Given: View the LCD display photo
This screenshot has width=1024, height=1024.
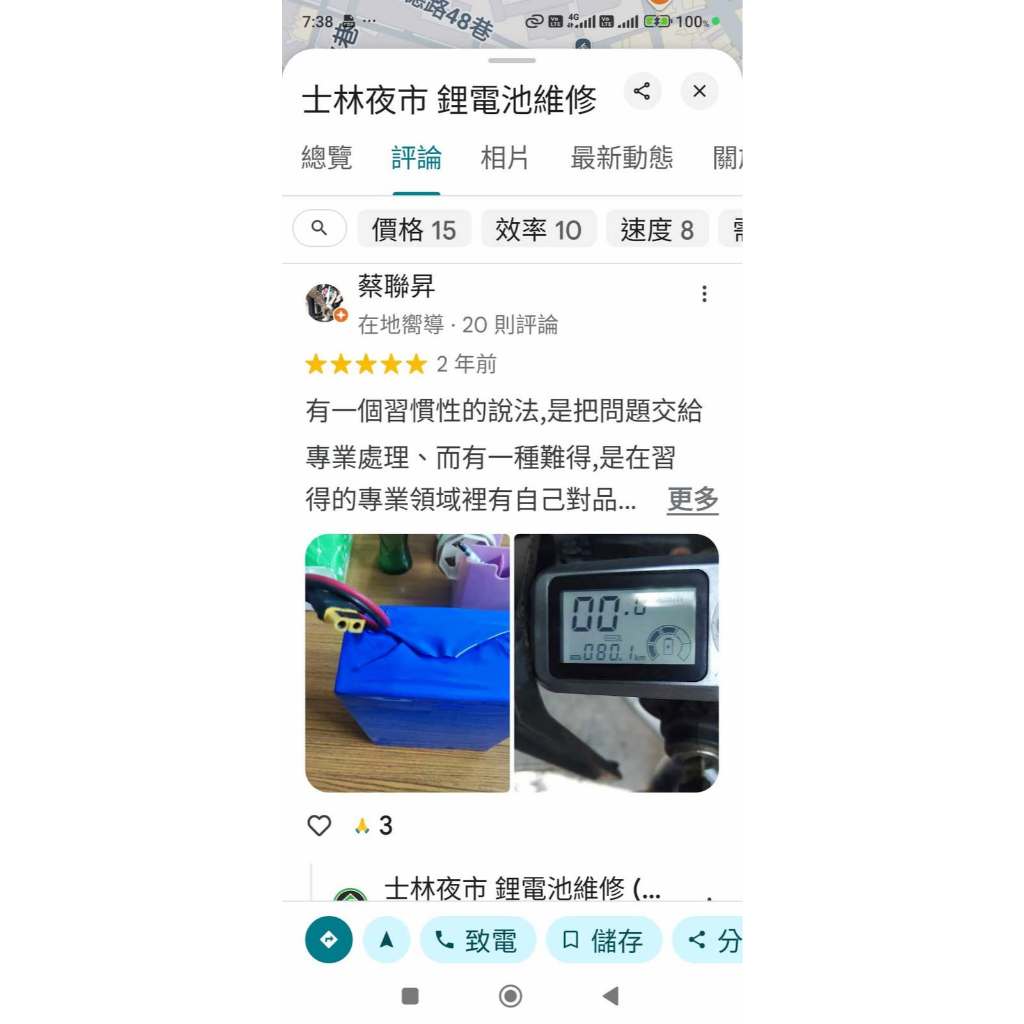Looking at the screenshot, I should coord(616,663).
